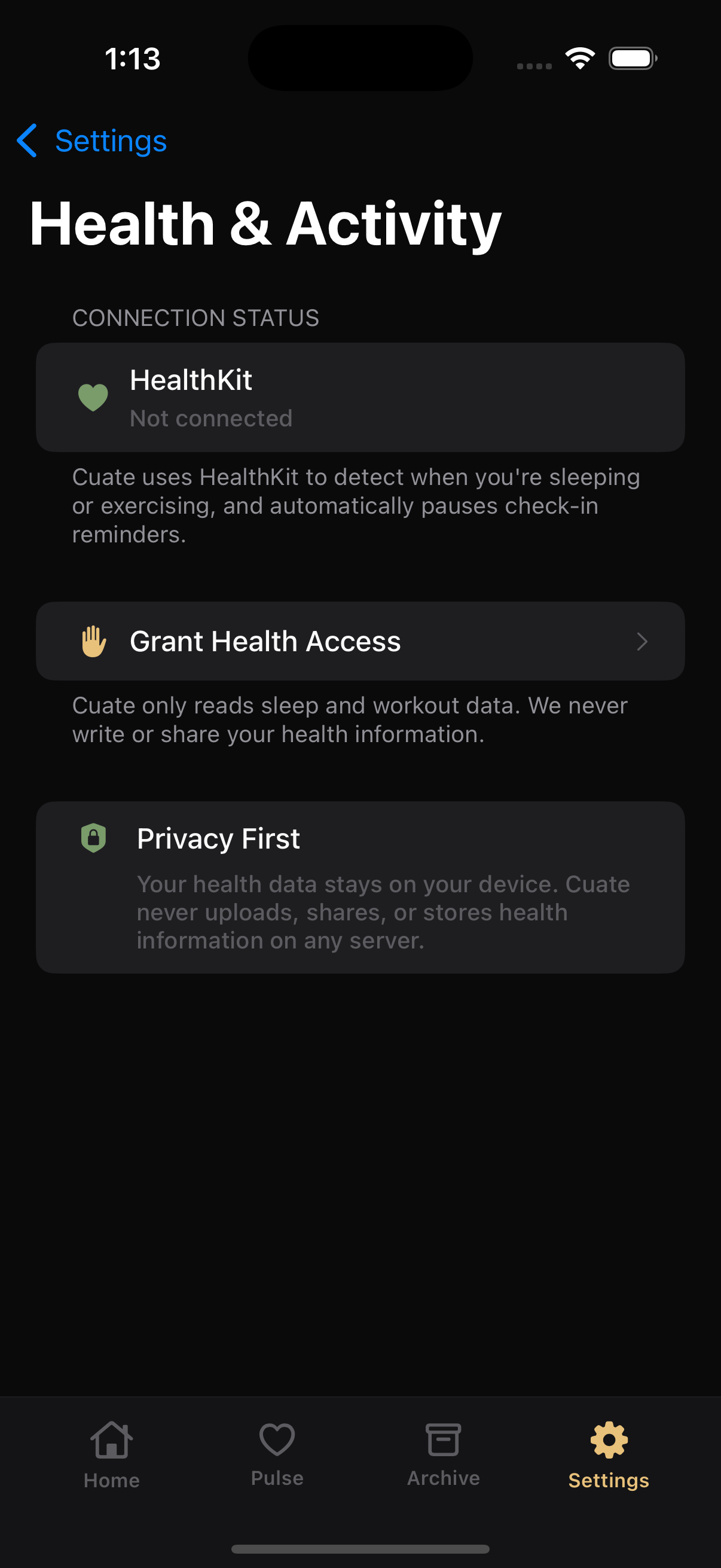Image resolution: width=721 pixels, height=1568 pixels.
Task: Tap the Not connected status text
Action: (211, 418)
